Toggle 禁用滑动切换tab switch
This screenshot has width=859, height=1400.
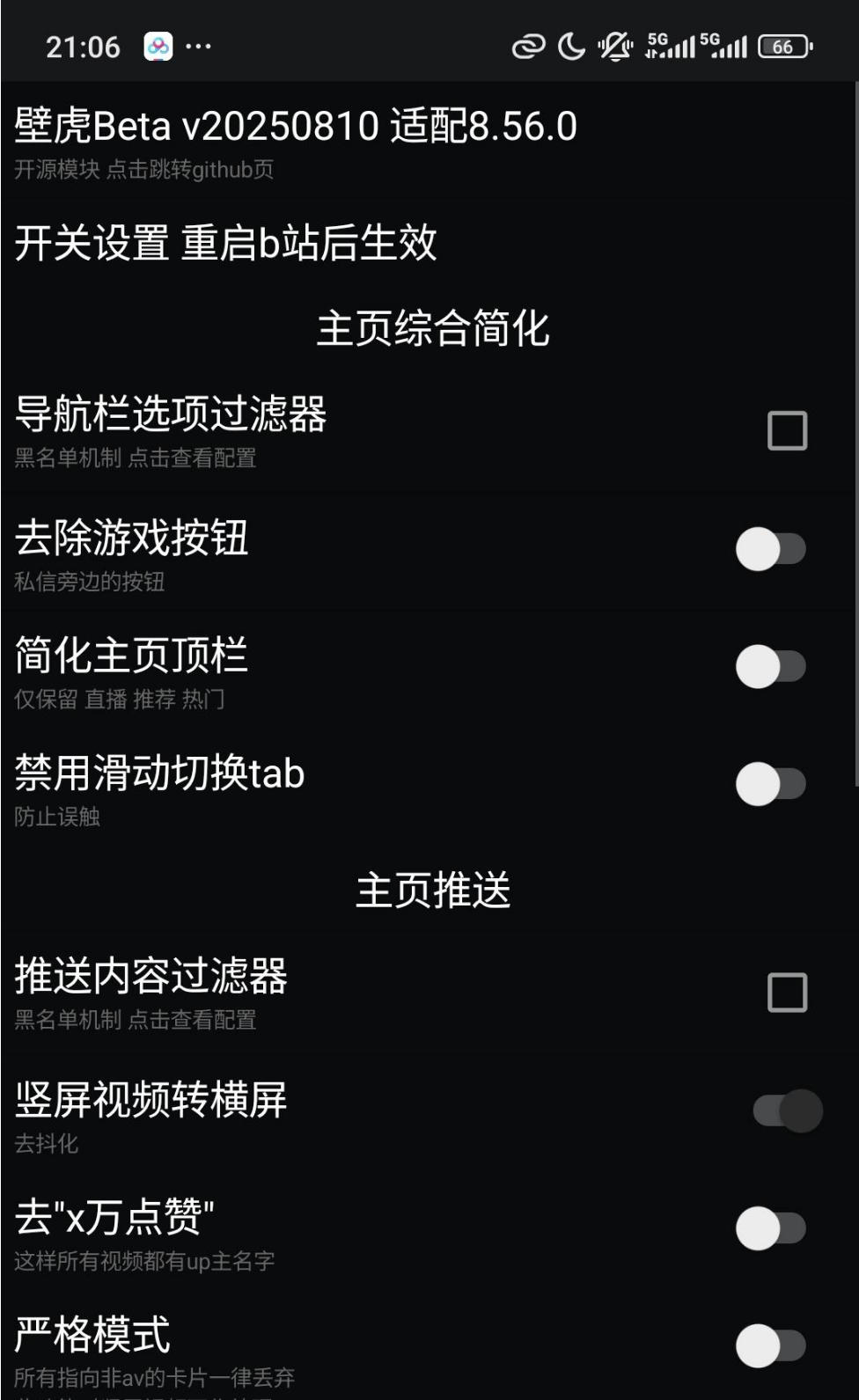(x=771, y=784)
